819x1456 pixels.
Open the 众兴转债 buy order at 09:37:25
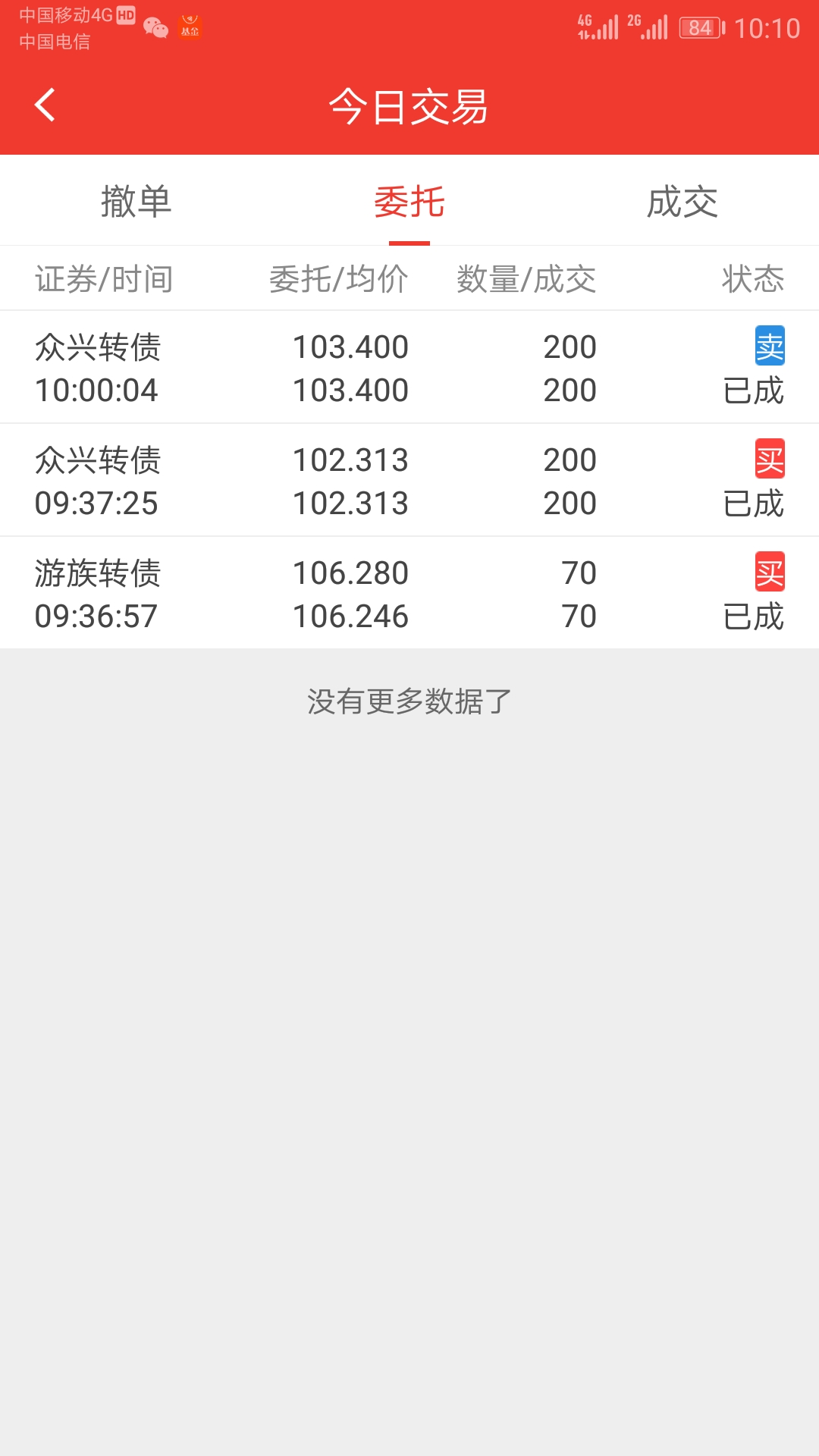point(409,481)
